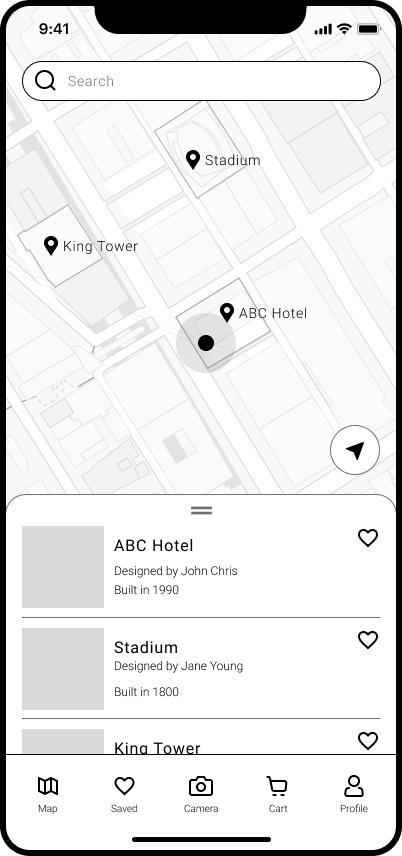Open the Profile tab
The width and height of the screenshot is (402, 856).
[x=354, y=794]
